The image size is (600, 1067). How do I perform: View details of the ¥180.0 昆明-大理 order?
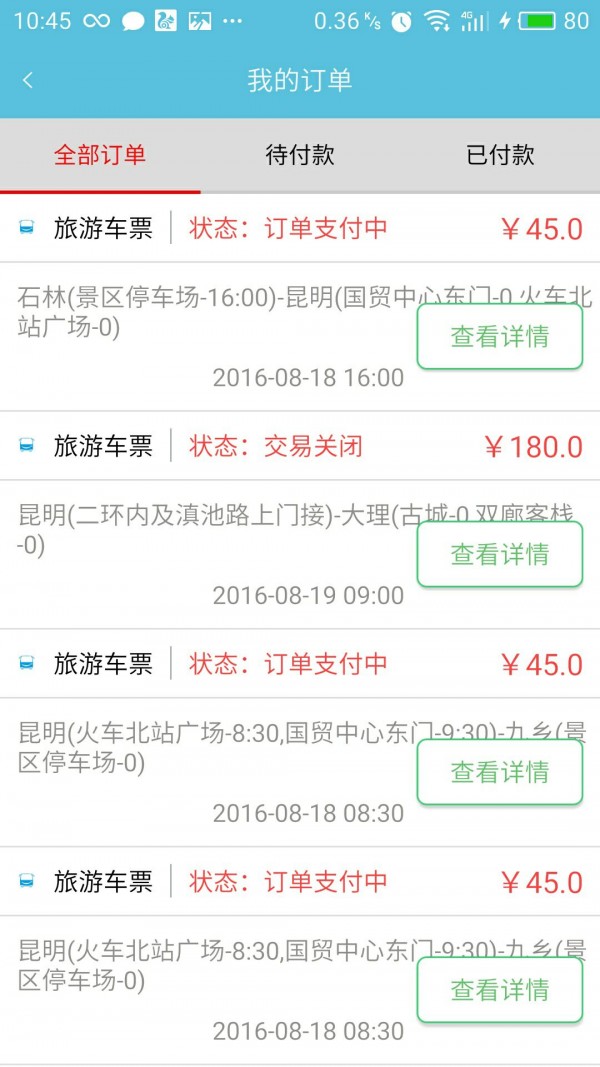click(x=499, y=554)
